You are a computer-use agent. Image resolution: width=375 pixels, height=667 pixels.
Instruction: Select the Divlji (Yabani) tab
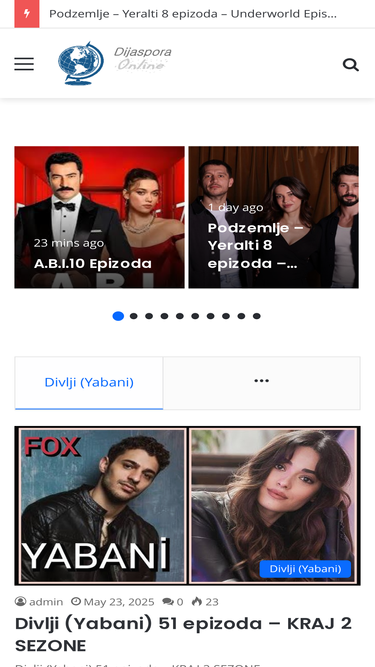coord(89,383)
